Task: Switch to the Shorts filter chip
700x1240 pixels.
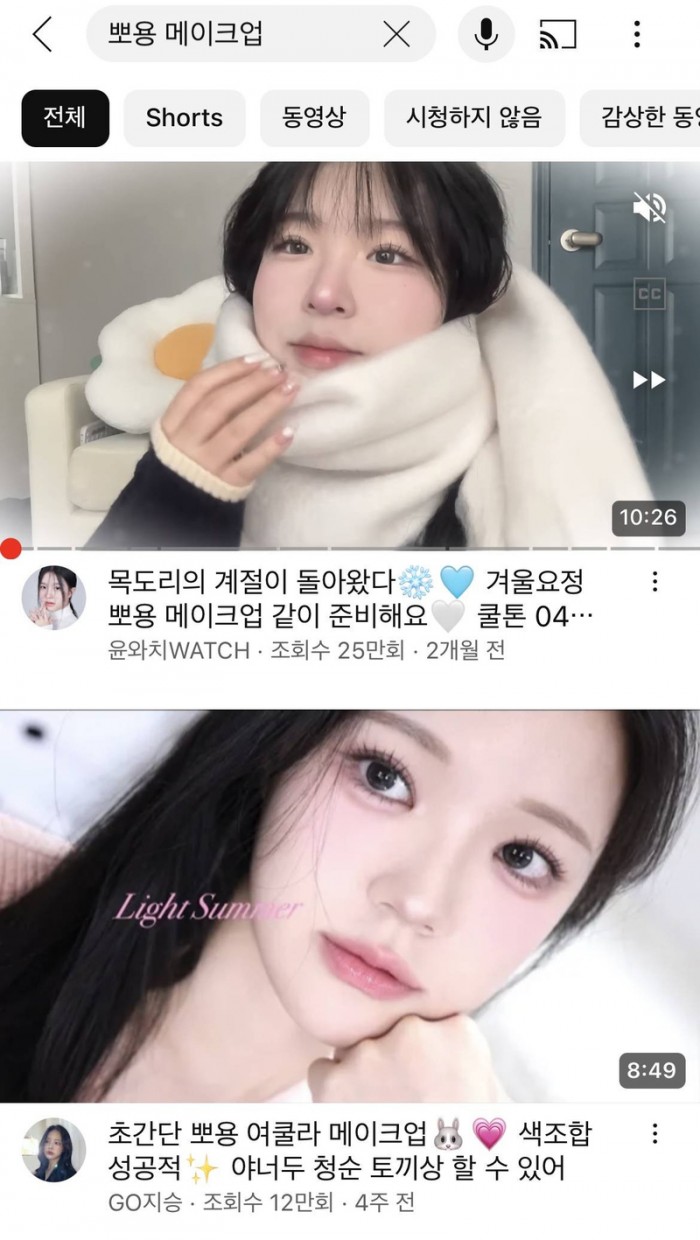Action: [184, 118]
